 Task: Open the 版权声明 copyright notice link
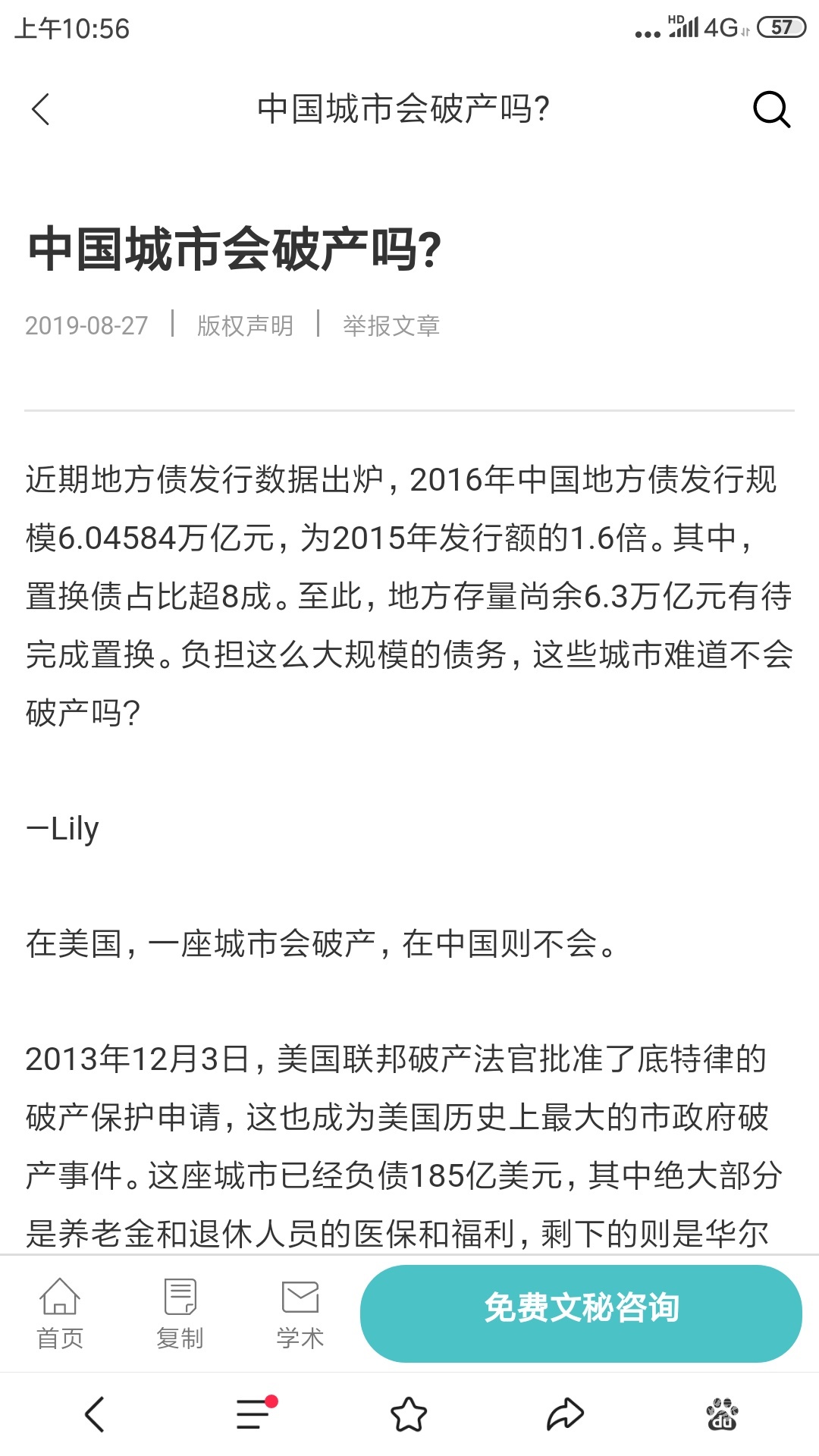(245, 325)
